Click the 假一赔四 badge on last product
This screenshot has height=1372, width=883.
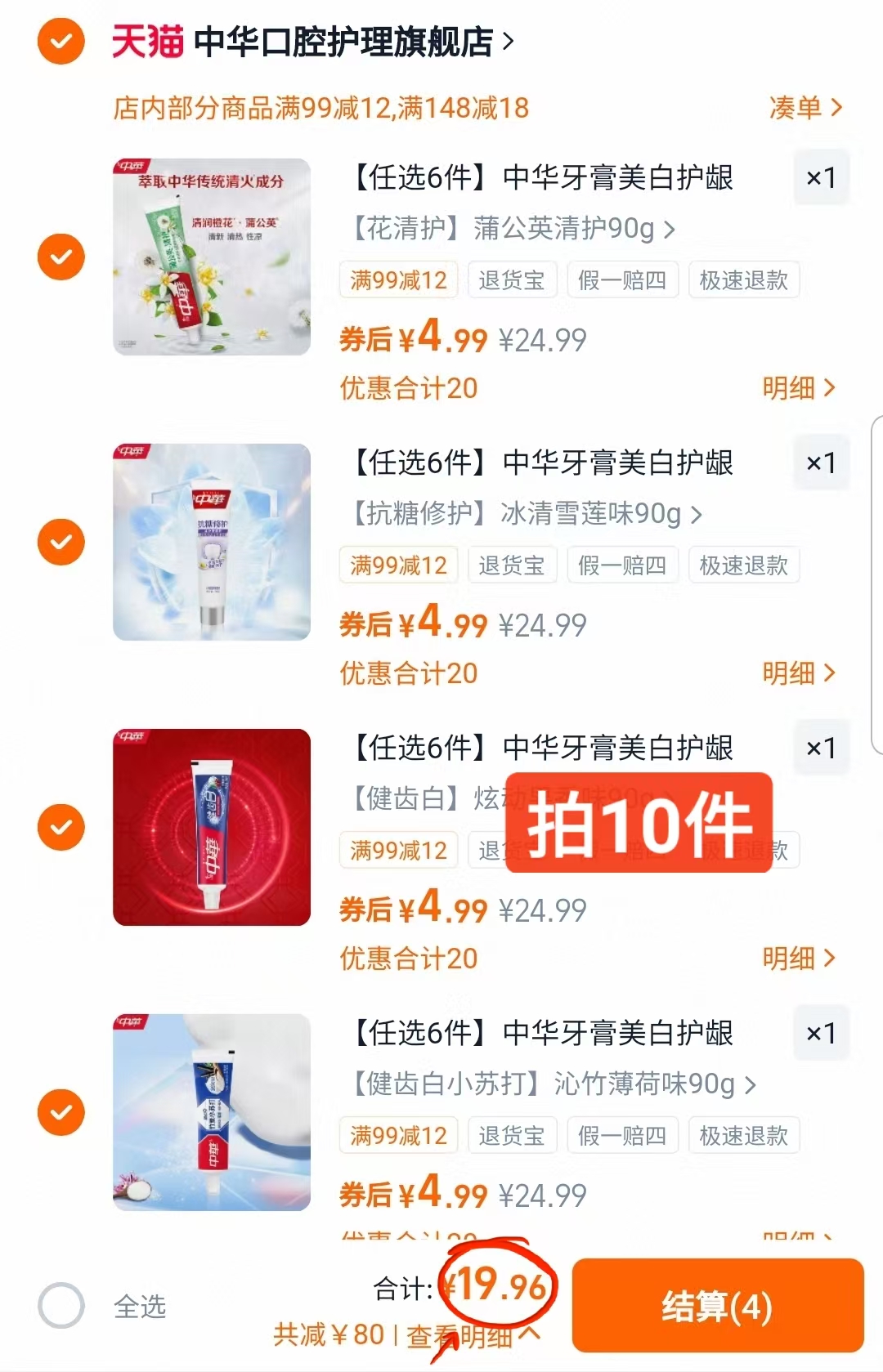click(622, 1135)
